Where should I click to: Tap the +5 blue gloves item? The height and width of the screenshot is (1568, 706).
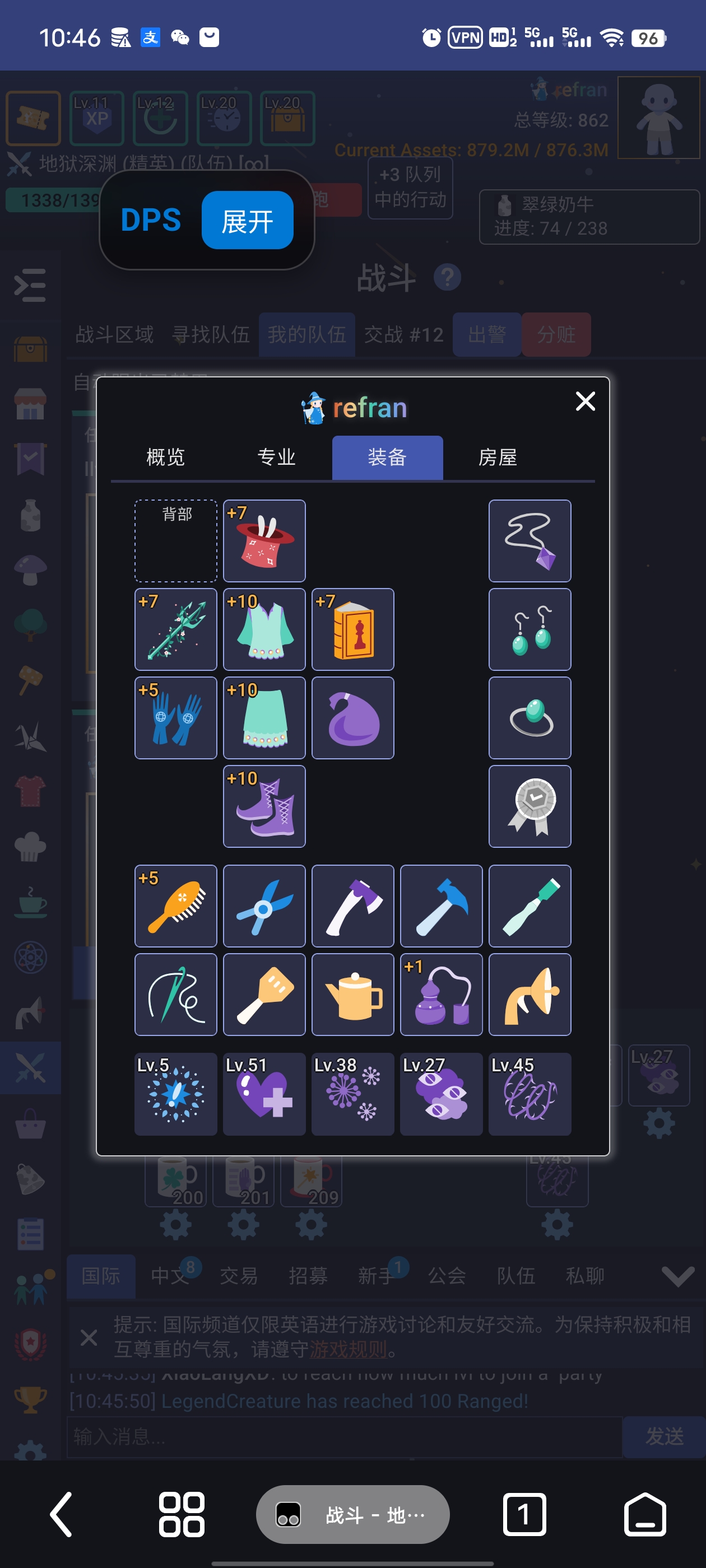point(176,718)
